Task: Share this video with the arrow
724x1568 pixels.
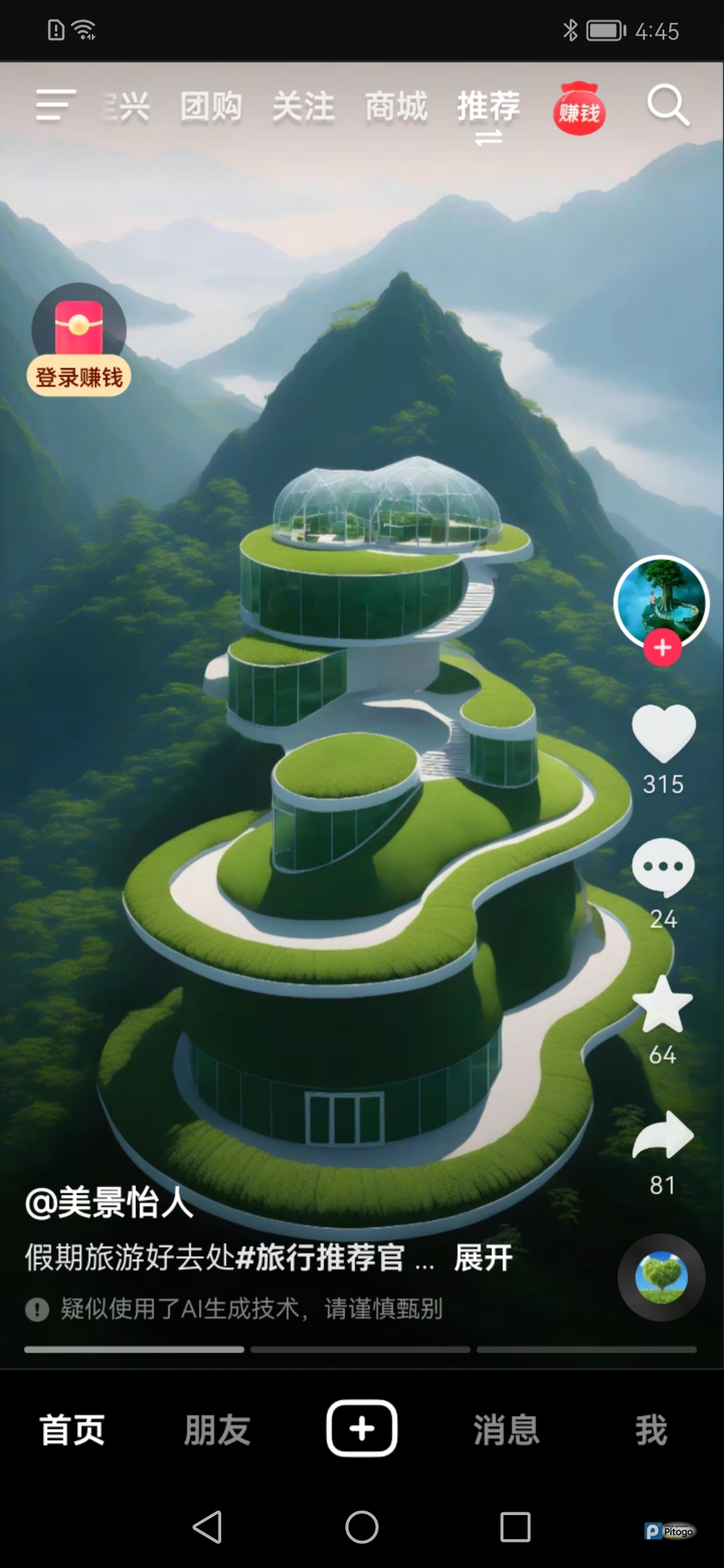Action: (663, 1136)
